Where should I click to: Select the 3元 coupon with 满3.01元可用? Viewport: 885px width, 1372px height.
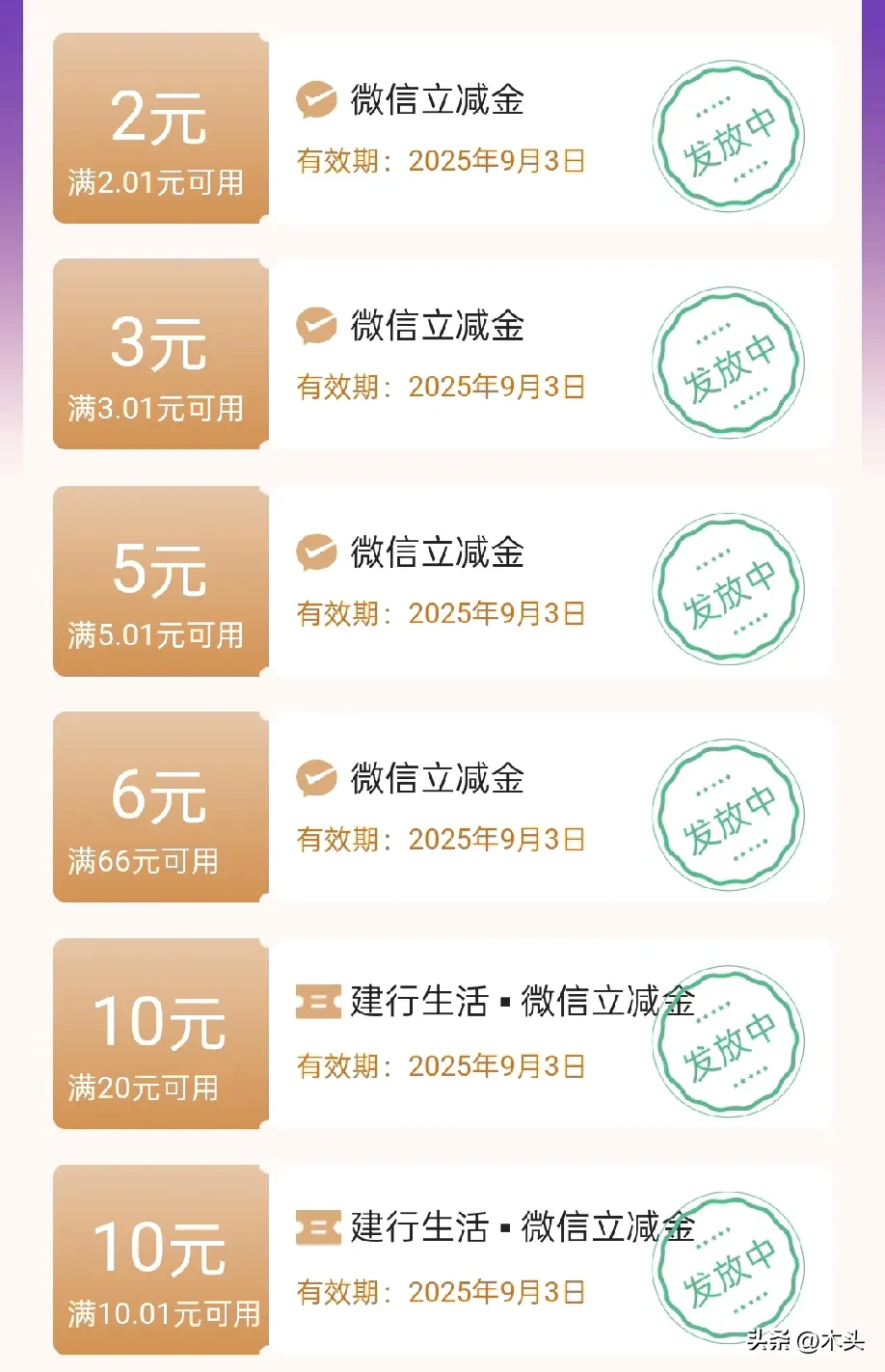(x=442, y=355)
